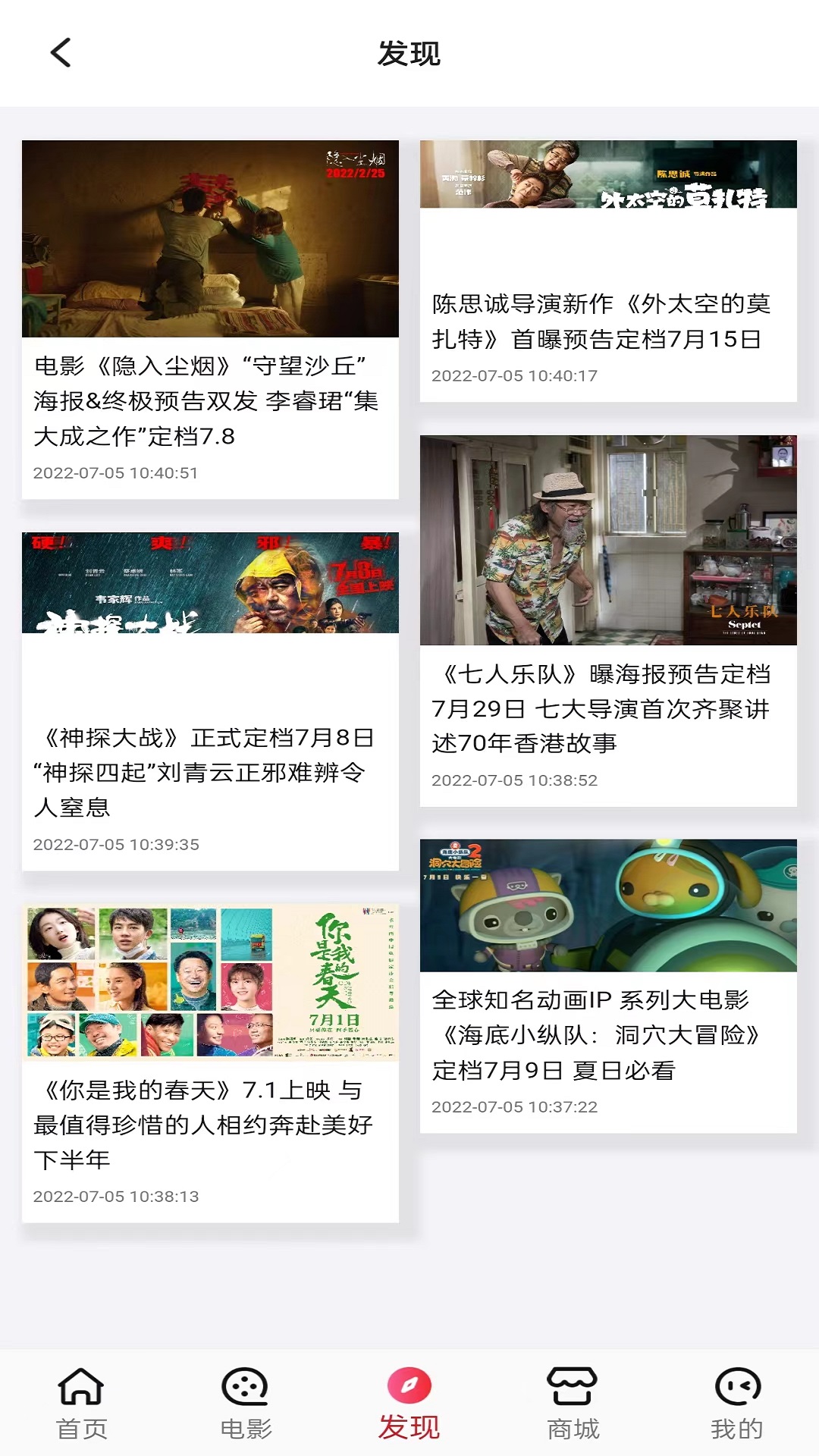Switch to the 电影 tab
The height and width of the screenshot is (1456, 819).
pos(245,1404)
